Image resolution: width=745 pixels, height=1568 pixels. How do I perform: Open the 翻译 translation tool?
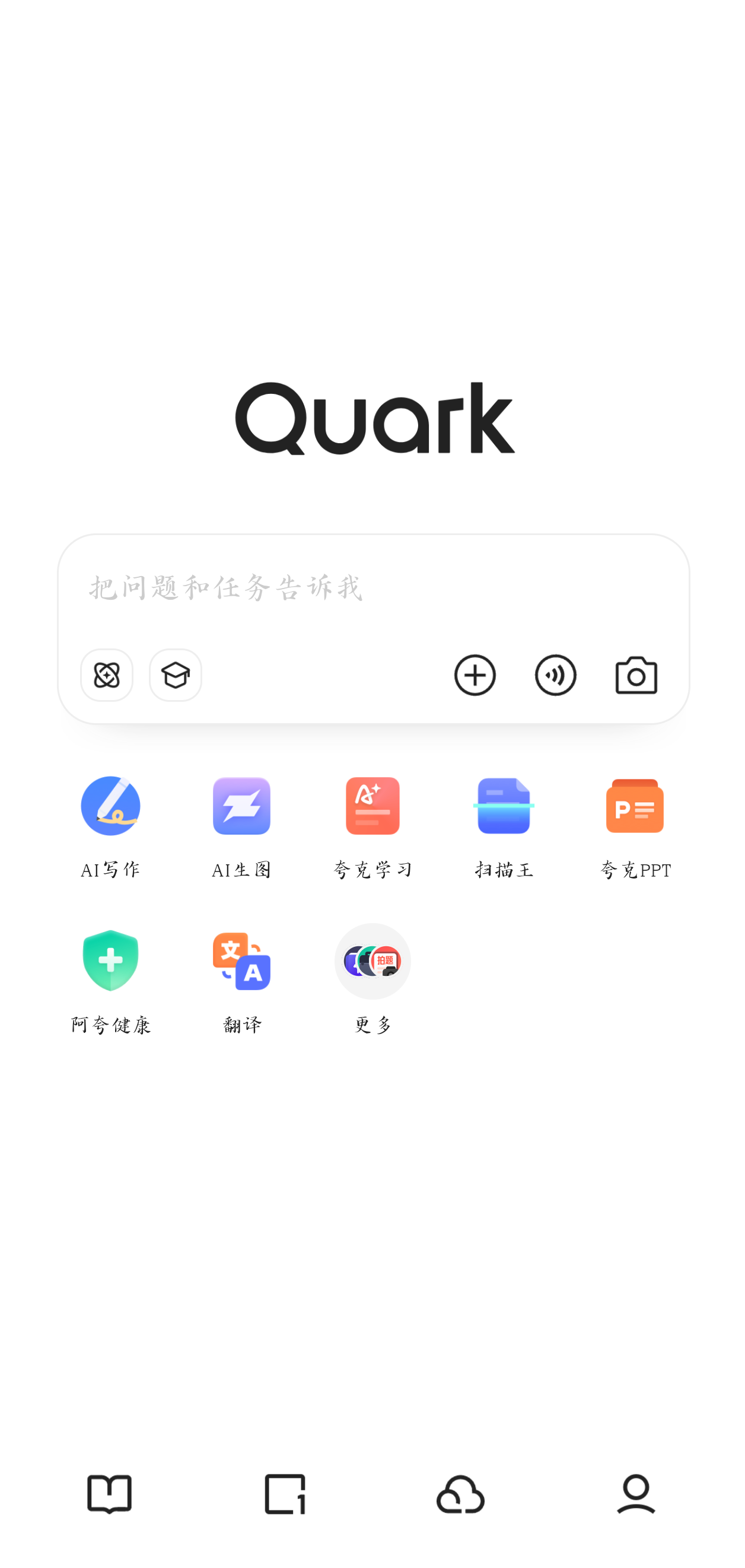pyautogui.click(x=241, y=980)
